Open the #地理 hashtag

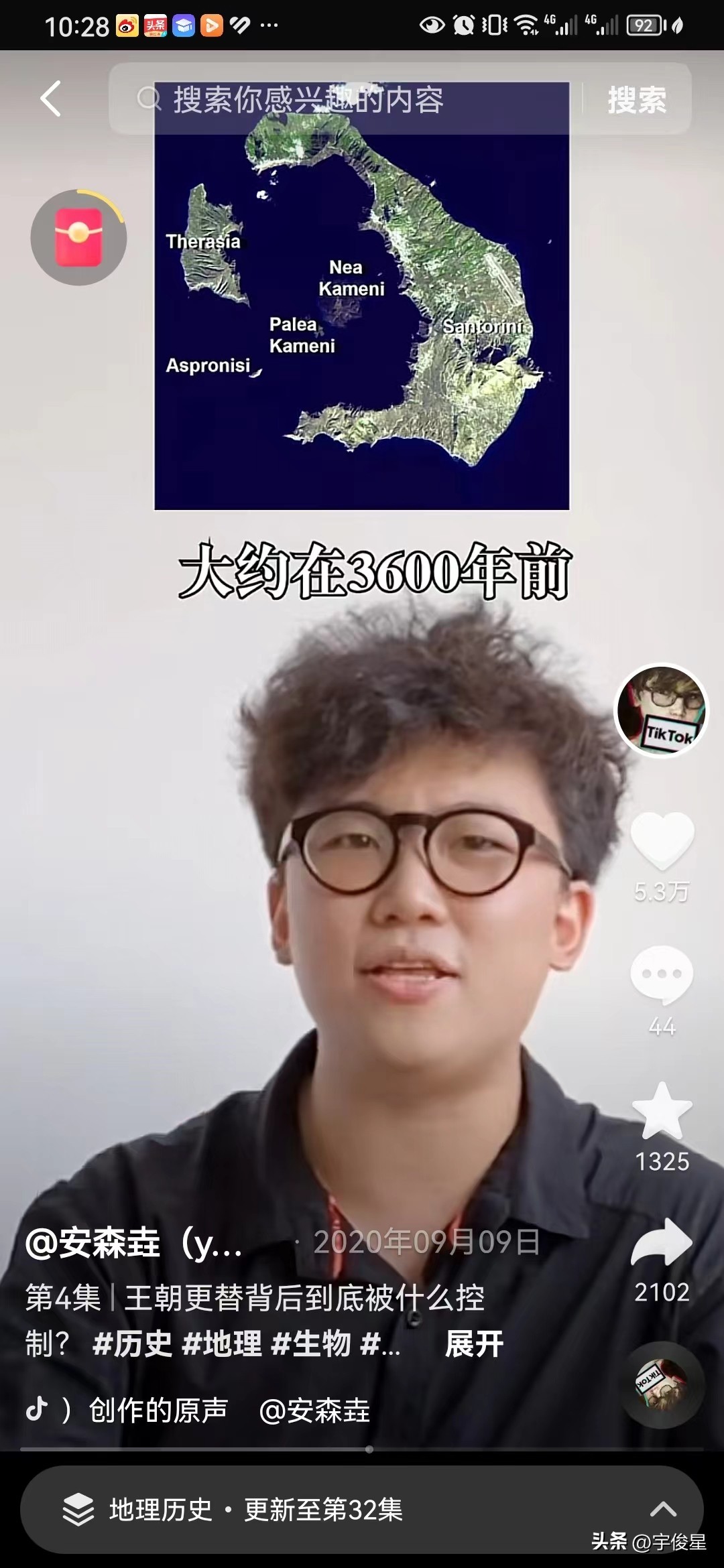tap(222, 1344)
